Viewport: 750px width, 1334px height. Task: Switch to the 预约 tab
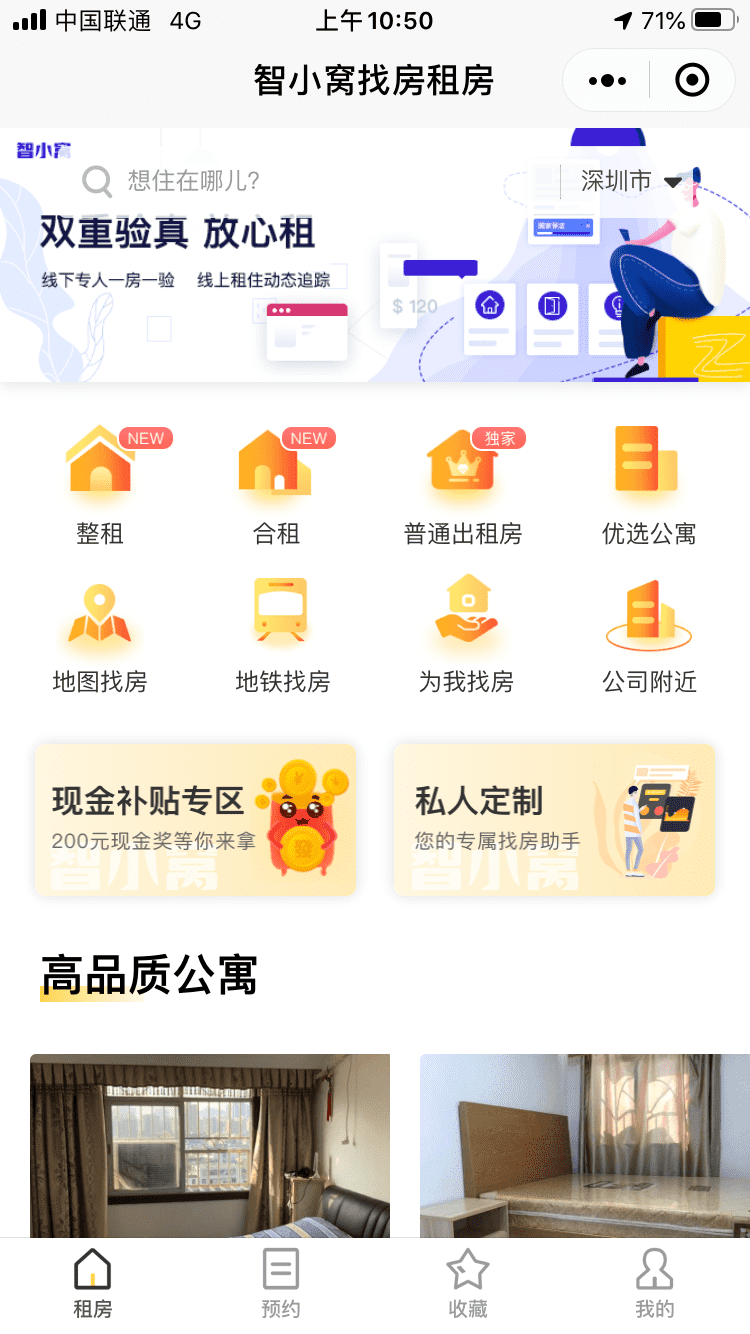pos(280,1284)
